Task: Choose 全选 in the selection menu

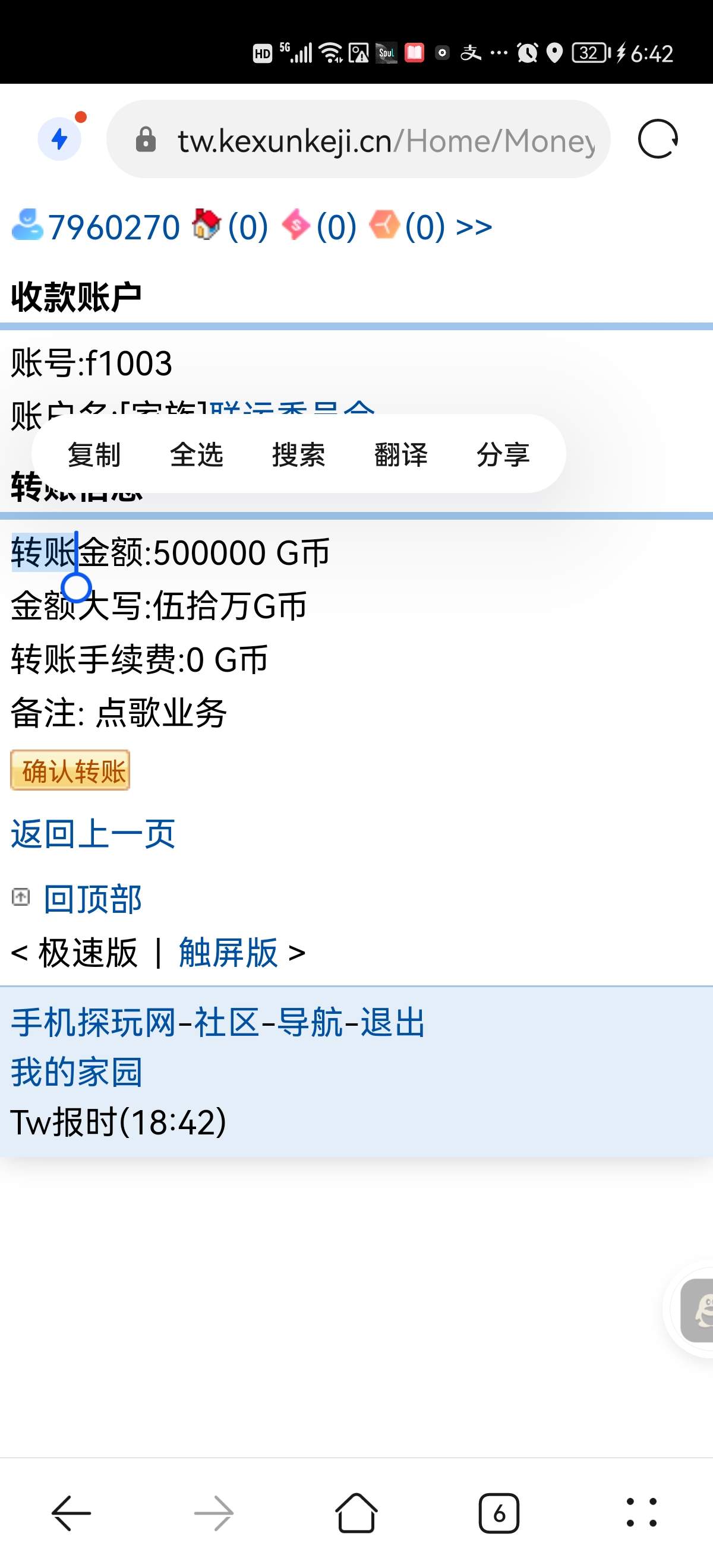Action: pyautogui.click(x=196, y=455)
